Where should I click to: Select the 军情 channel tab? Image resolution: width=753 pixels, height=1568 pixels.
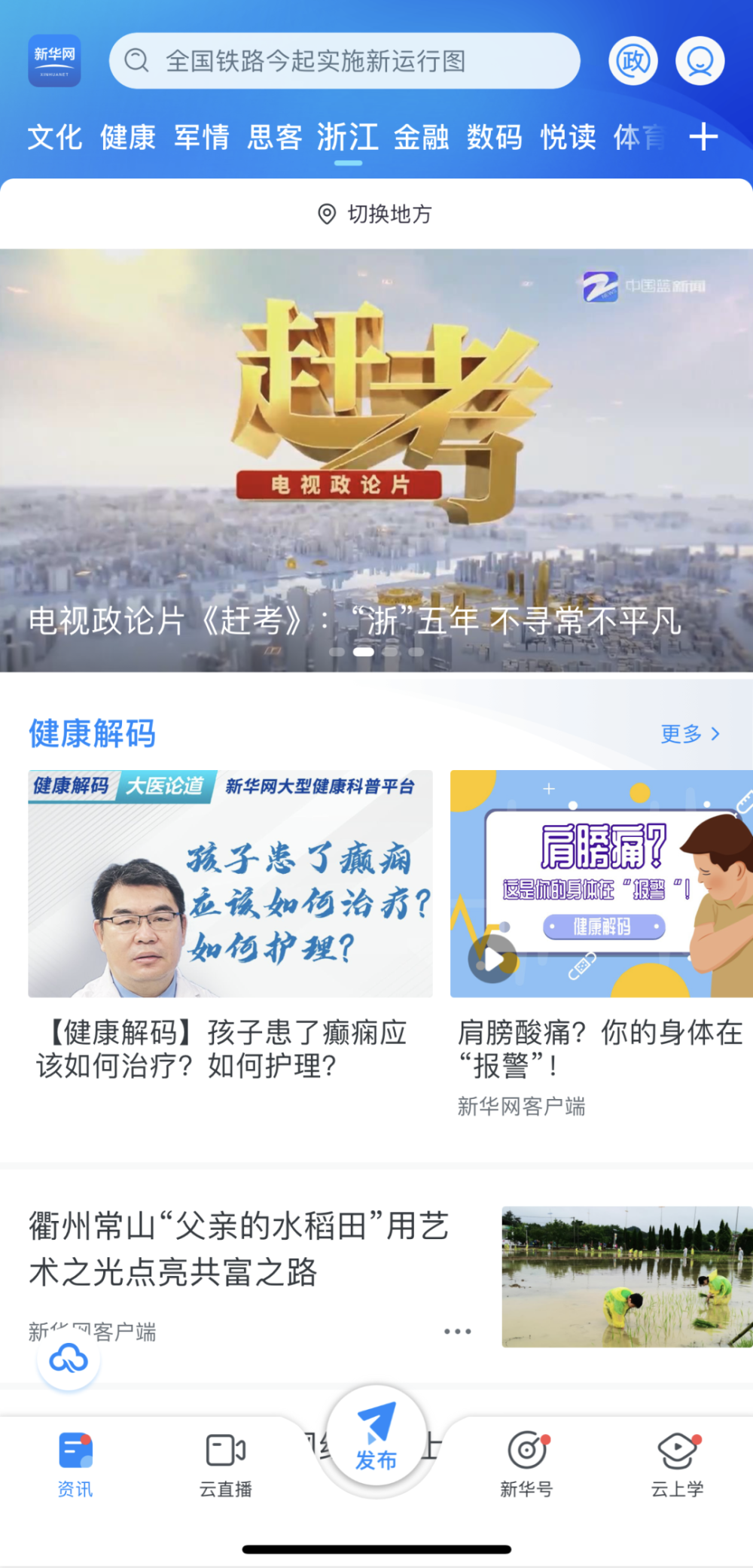(x=201, y=138)
